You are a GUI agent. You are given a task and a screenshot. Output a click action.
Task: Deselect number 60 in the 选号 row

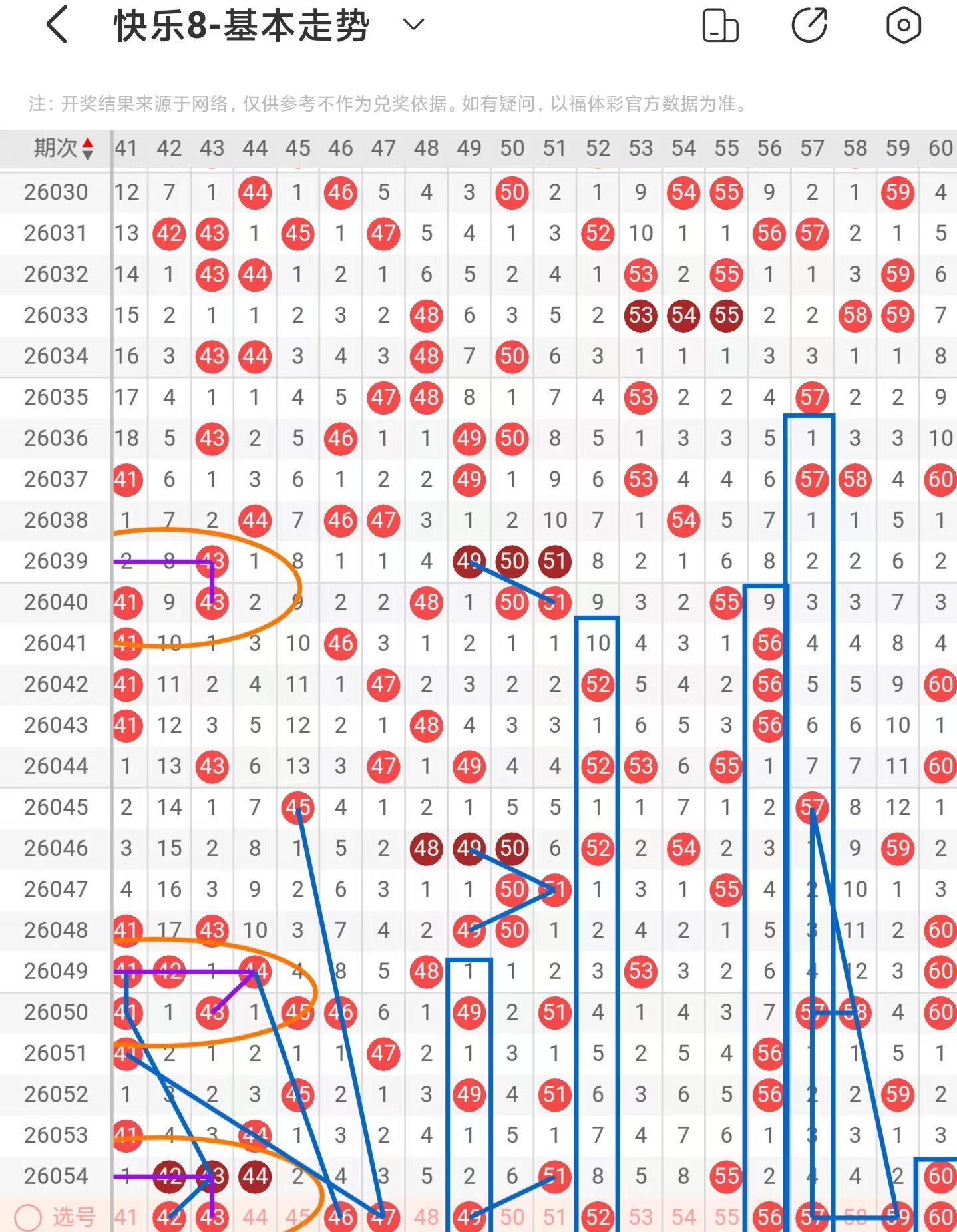940,1217
